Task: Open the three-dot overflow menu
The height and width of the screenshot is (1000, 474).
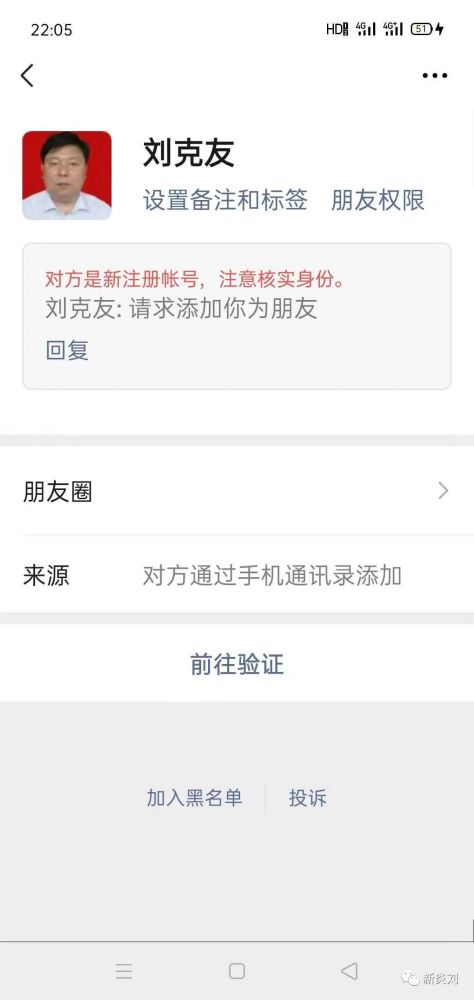Action: click(x=434, y=76)
